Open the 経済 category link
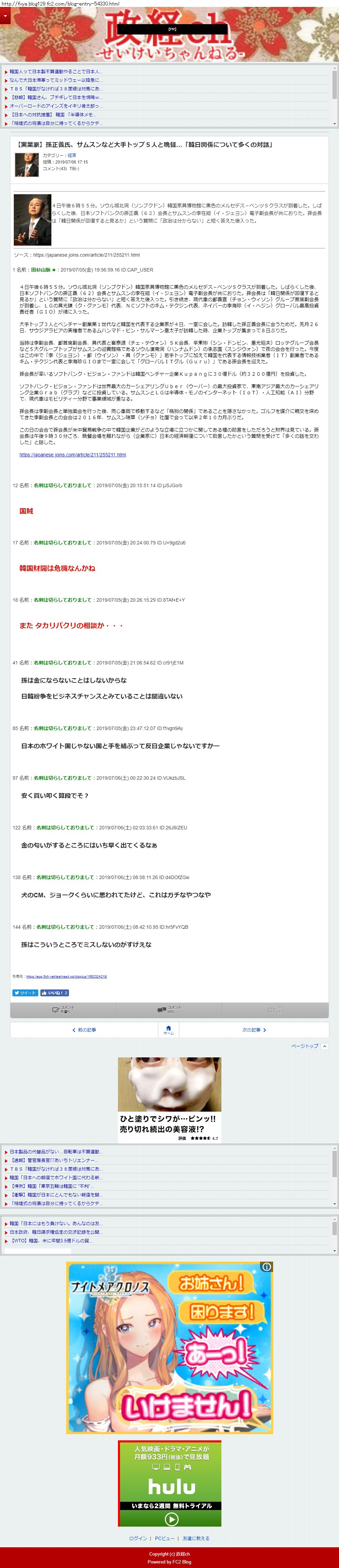 tap(72, 156)
